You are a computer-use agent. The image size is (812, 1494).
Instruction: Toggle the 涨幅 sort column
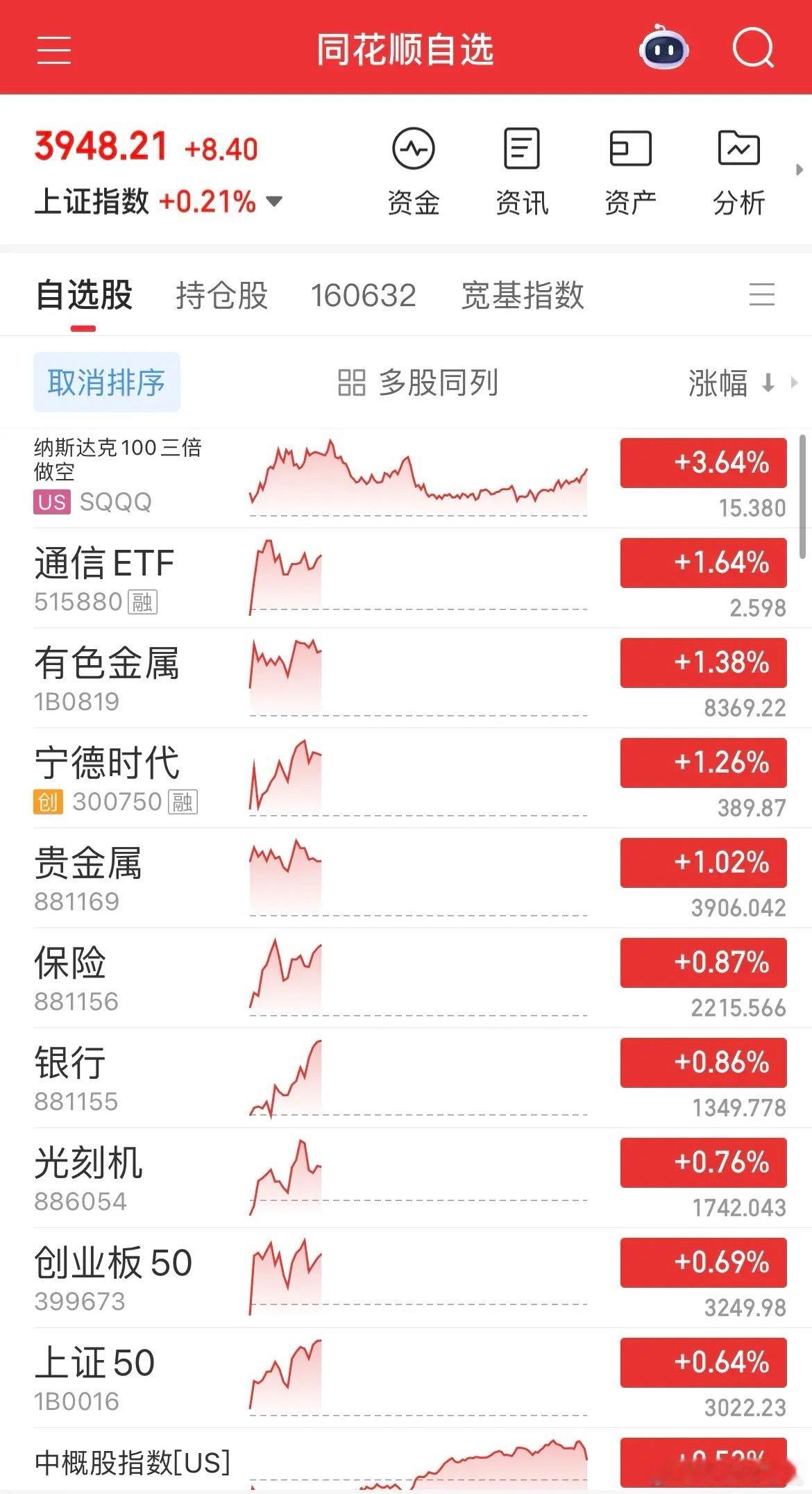731,383
